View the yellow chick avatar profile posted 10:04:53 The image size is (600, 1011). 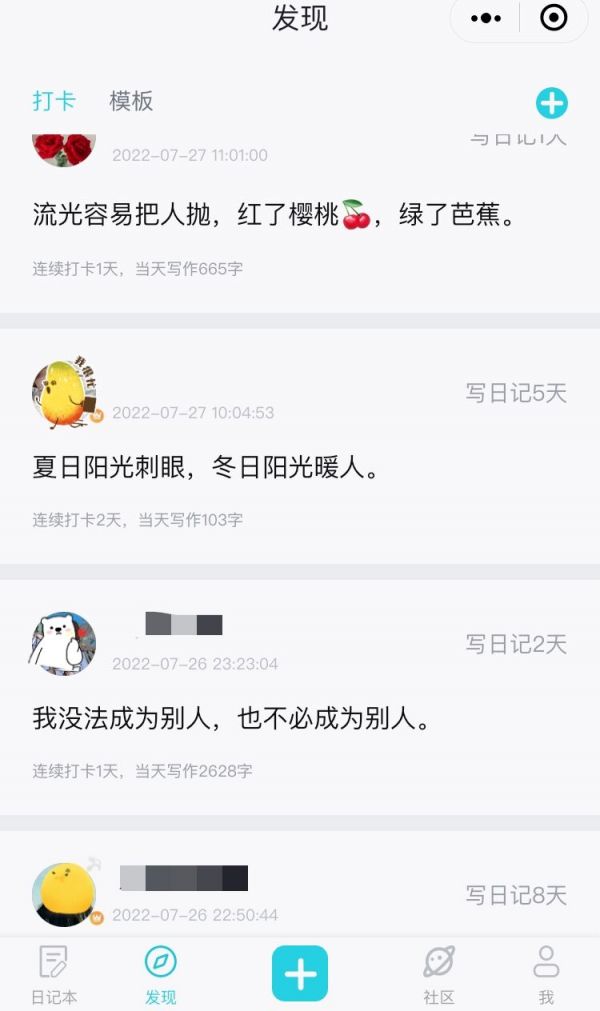point(64,393)
